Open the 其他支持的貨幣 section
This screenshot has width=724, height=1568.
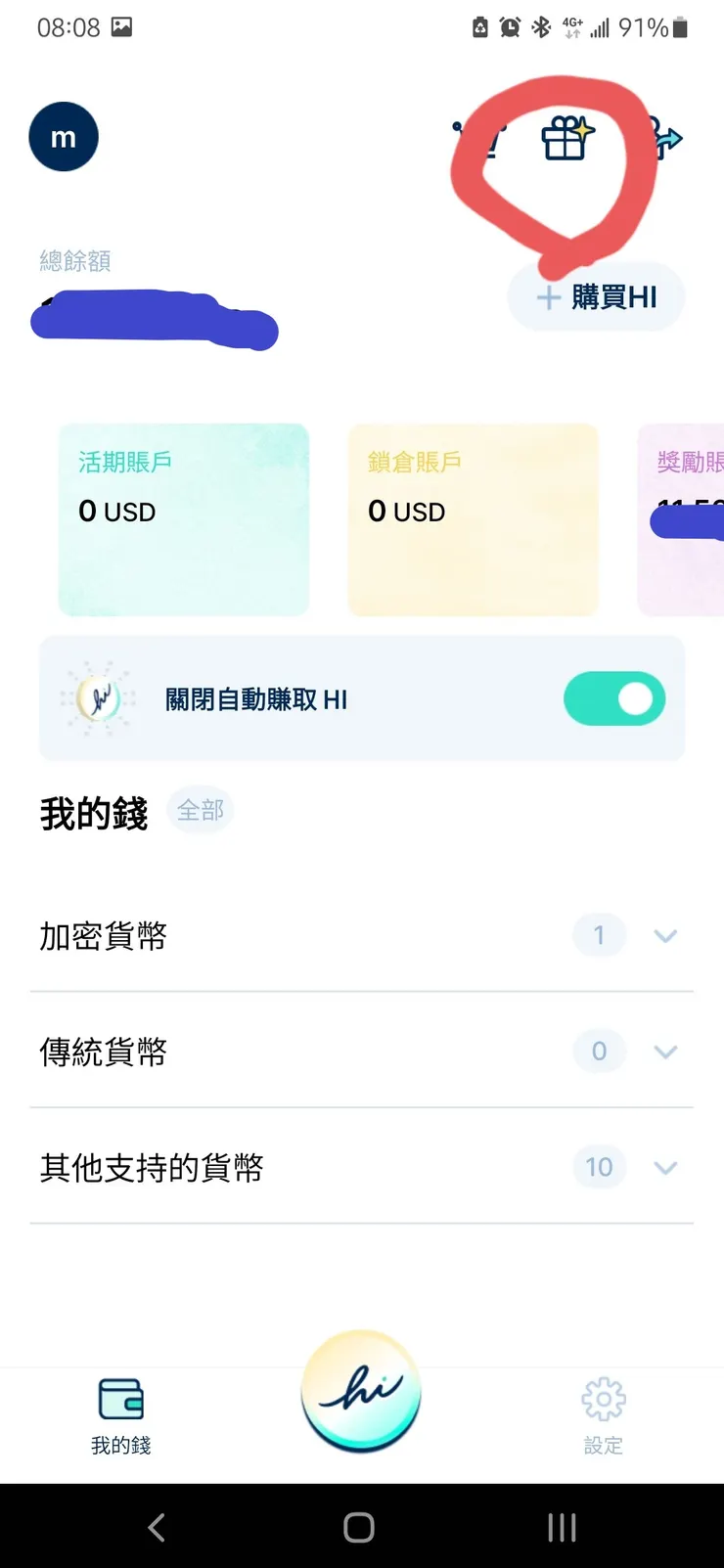click(x=666, y=1167)
